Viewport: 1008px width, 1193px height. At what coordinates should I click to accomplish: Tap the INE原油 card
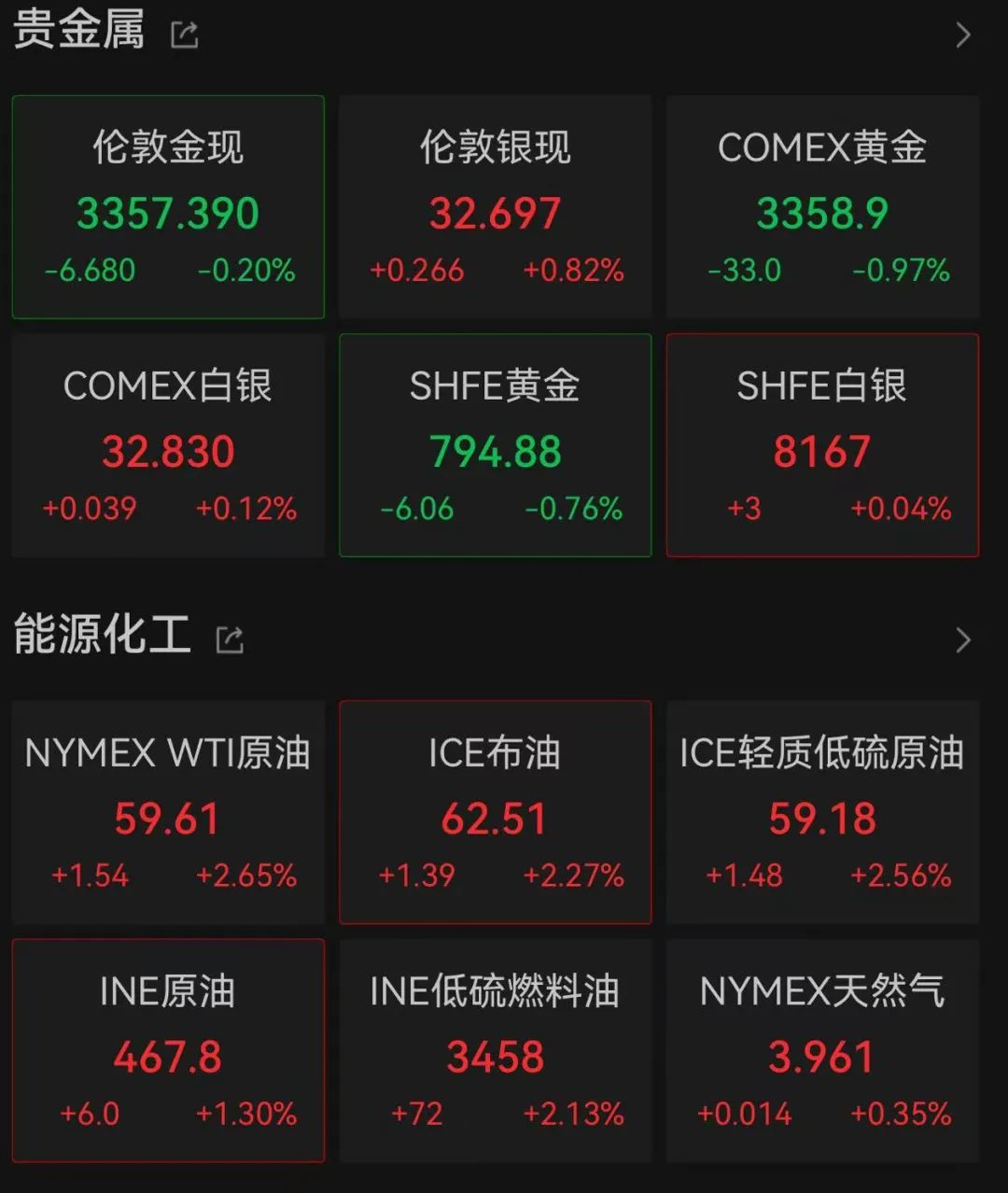pos(168,1050)
